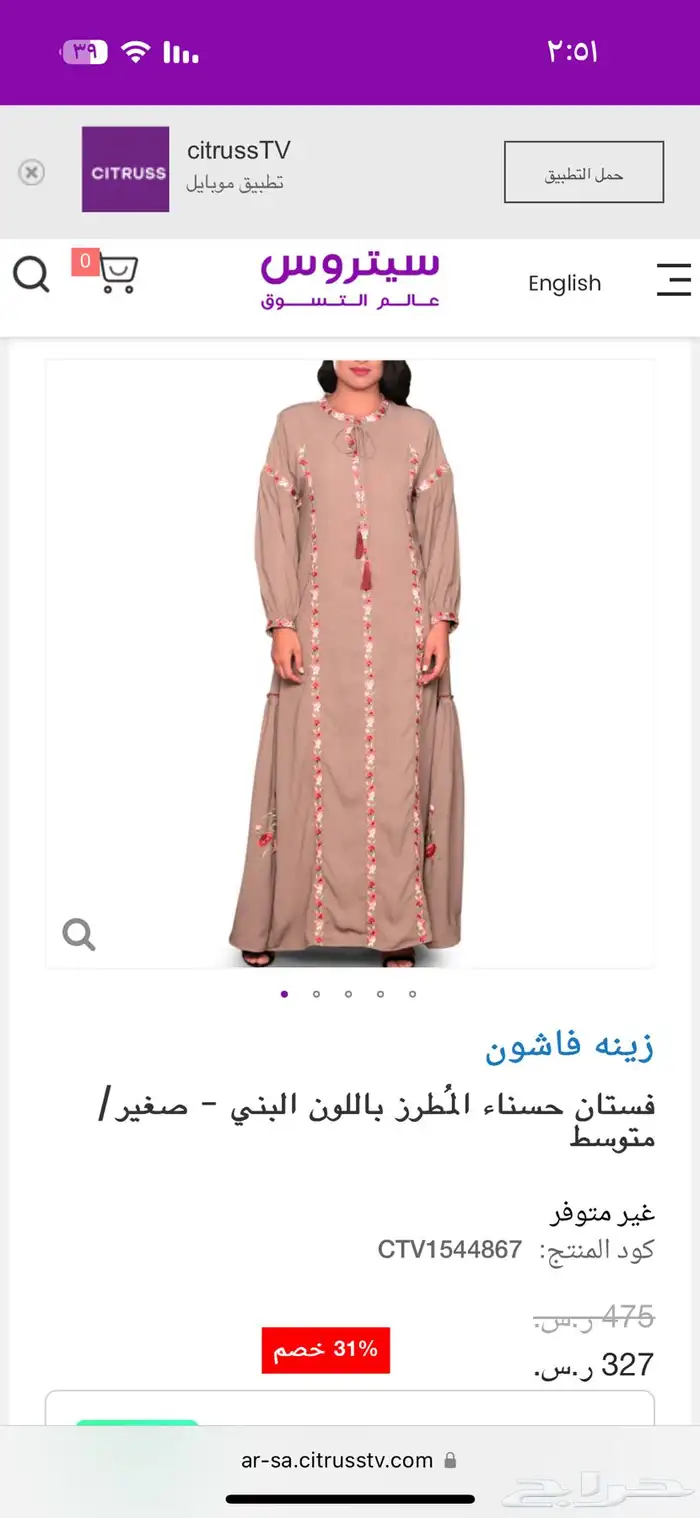The height and width of the screenshot is (1518, 700).
Task: Tap the حمل التطبيق download button
Action: point(583,173)
